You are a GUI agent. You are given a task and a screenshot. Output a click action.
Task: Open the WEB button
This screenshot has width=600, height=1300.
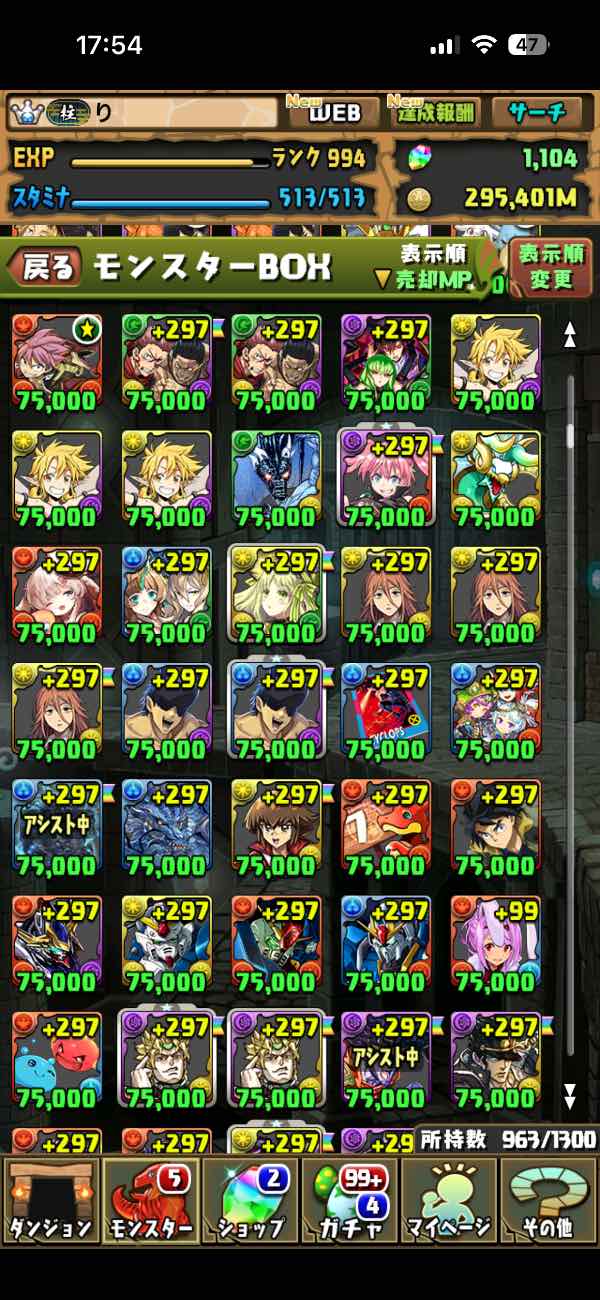coord(333,113)
